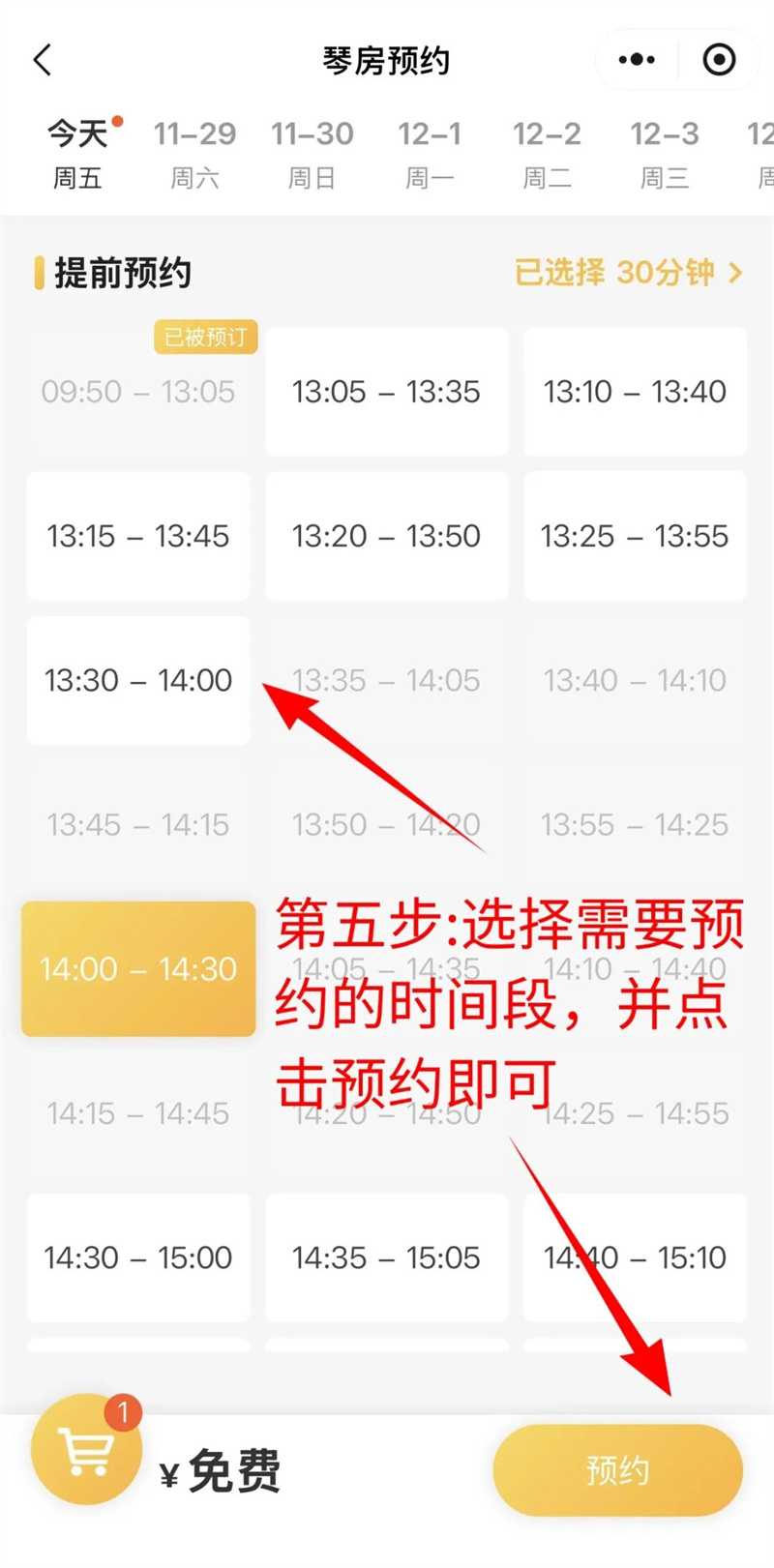Viewport: 774px width, 1568px height.
Task: View slots for 12-2 周二
Action: click(547, 153)
